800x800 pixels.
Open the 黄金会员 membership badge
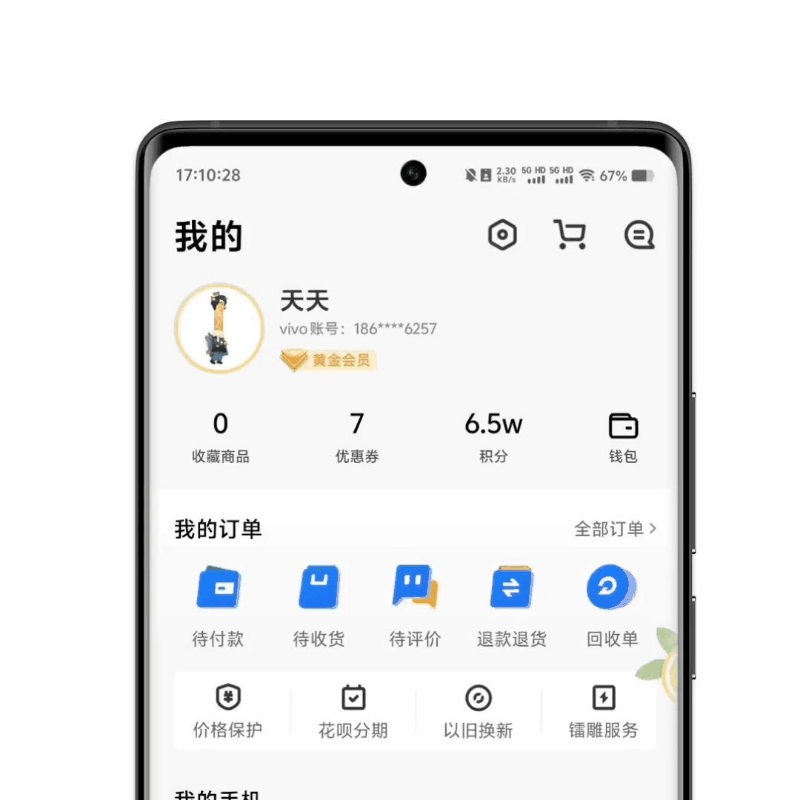pos(328,360)
